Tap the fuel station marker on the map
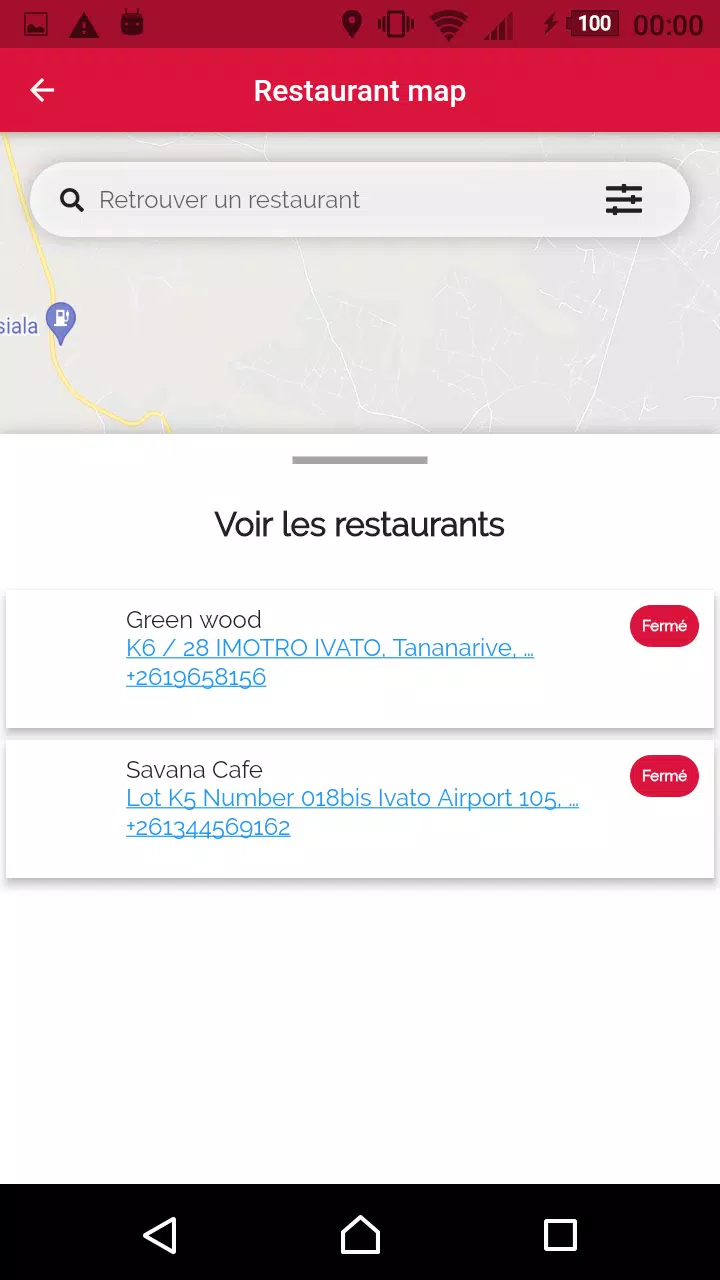720x1280 pixels. pos(62,323)
